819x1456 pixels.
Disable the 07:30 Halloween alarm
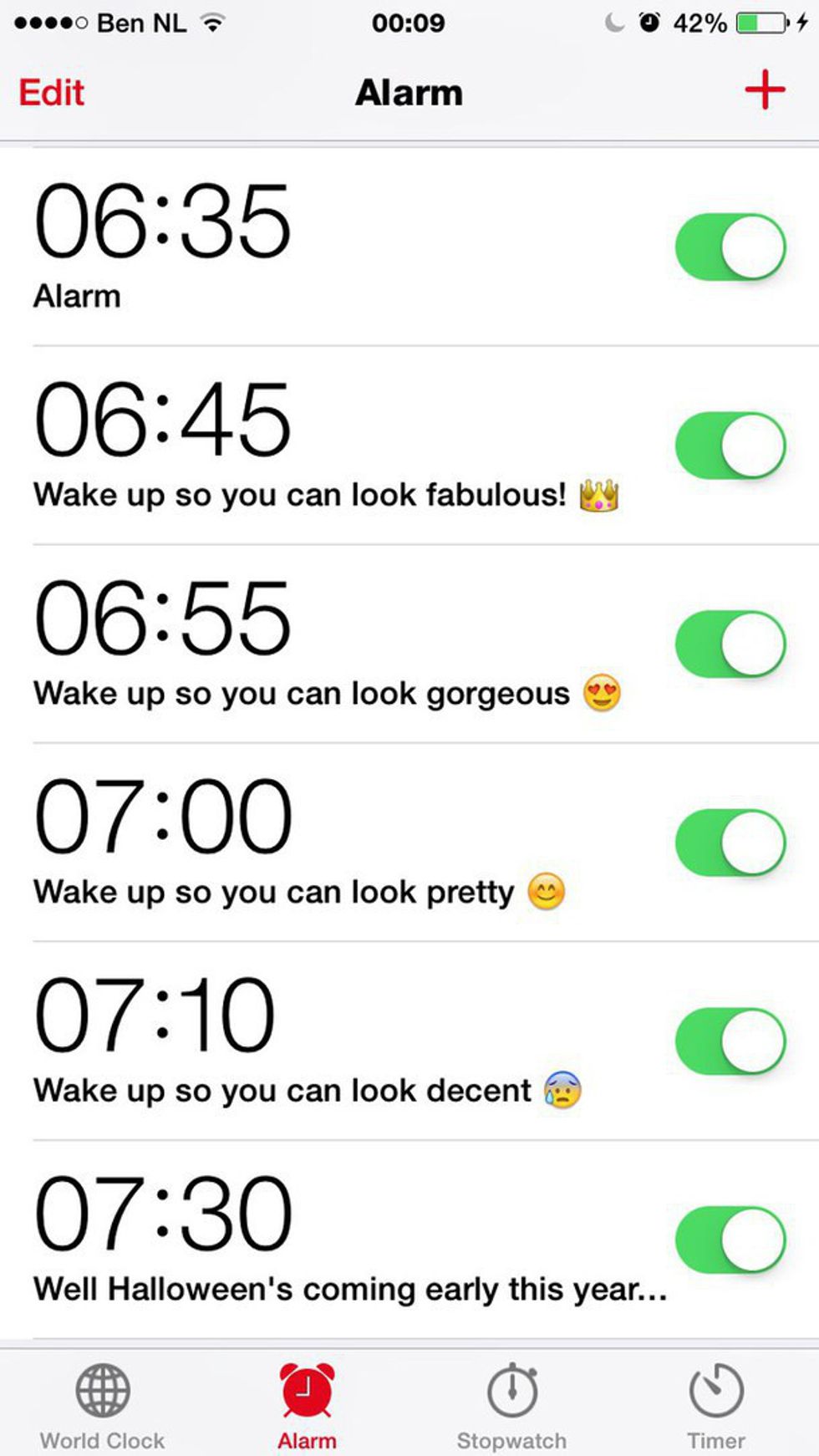click(x=730, y=1239)
